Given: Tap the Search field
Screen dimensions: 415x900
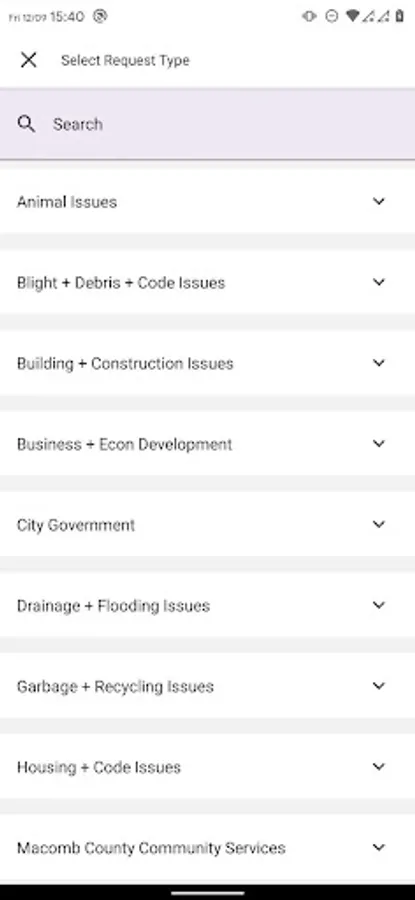Looking at the screenshot, I should tap(207, 124).
